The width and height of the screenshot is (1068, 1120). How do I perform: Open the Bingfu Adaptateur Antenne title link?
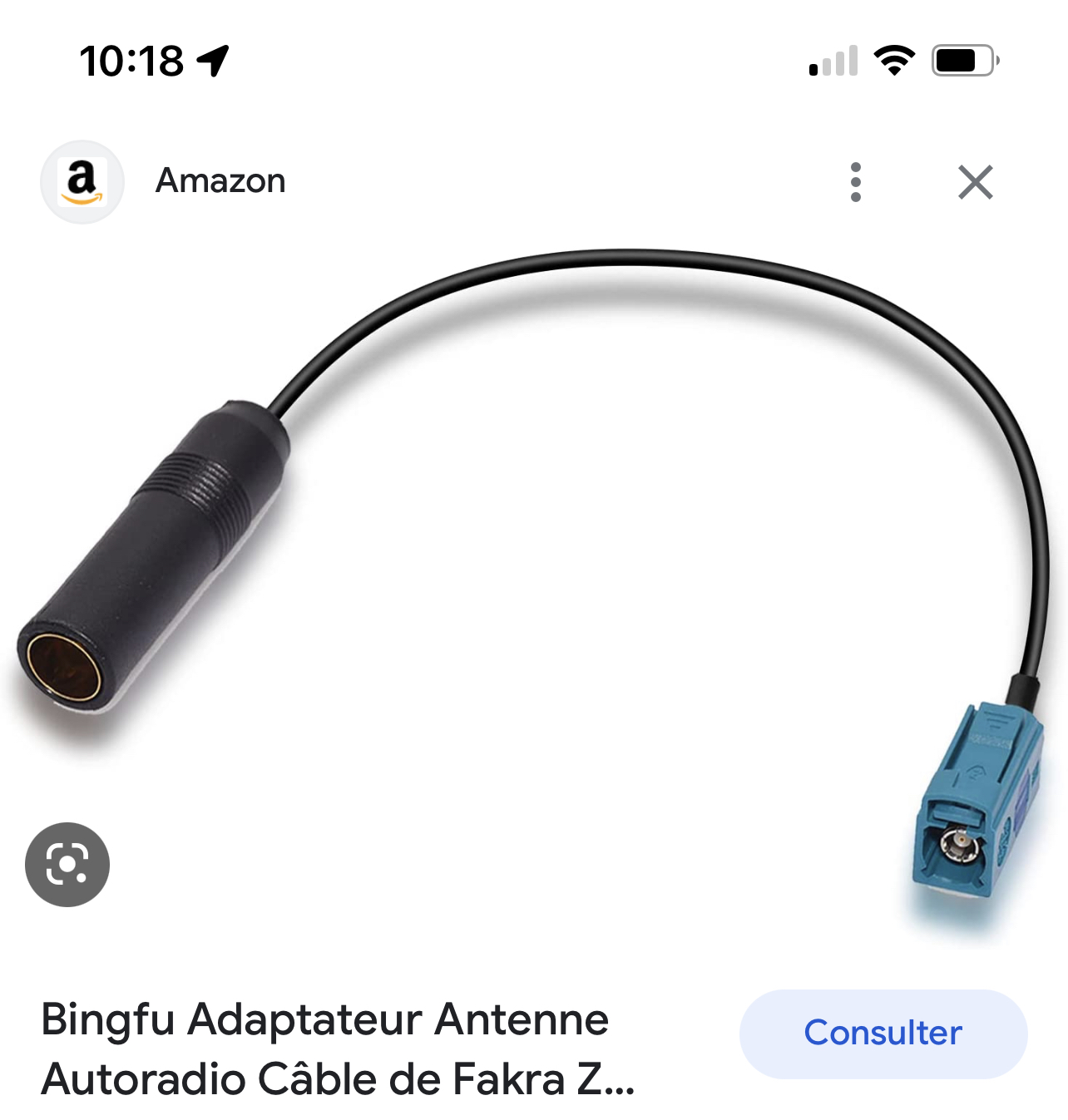click(337, 1048)
